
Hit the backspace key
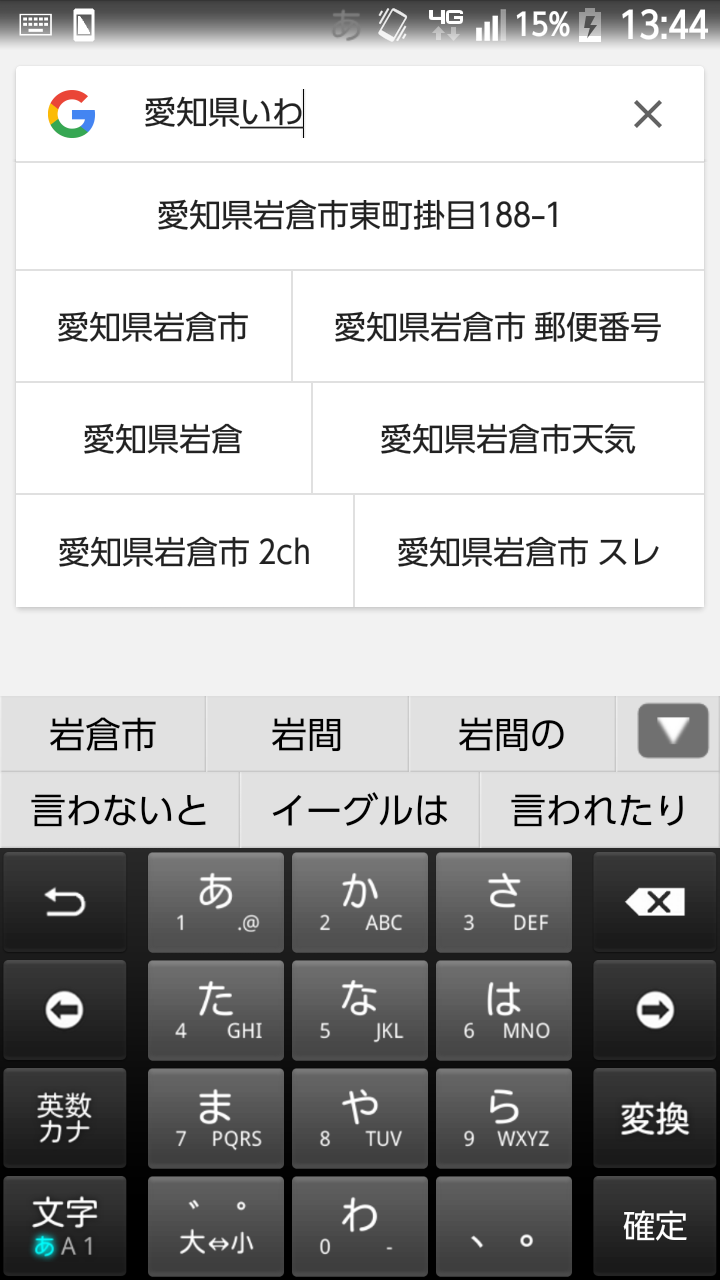point(655,903)
